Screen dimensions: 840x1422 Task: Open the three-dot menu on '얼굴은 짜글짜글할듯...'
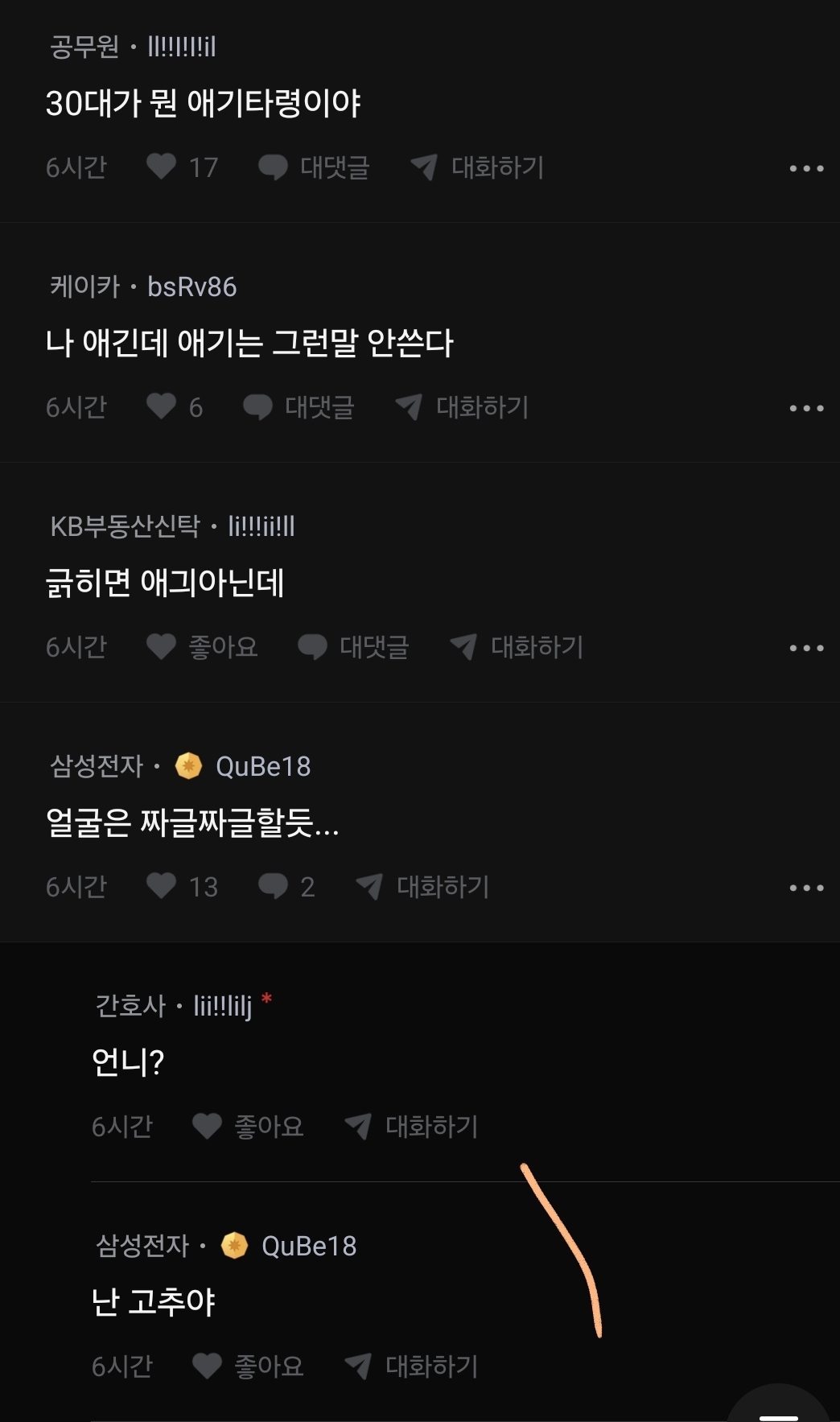(x=806, y=888)
